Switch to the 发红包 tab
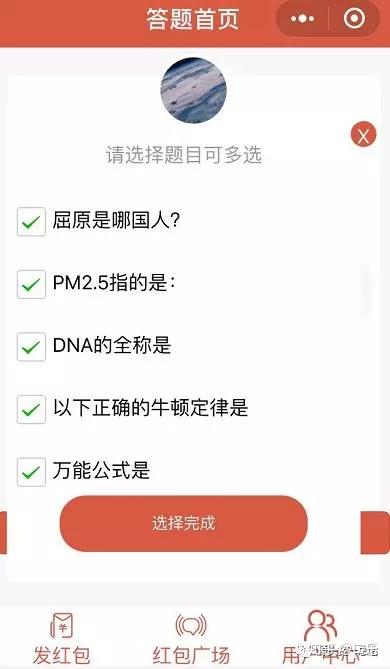 coord(62,638)
